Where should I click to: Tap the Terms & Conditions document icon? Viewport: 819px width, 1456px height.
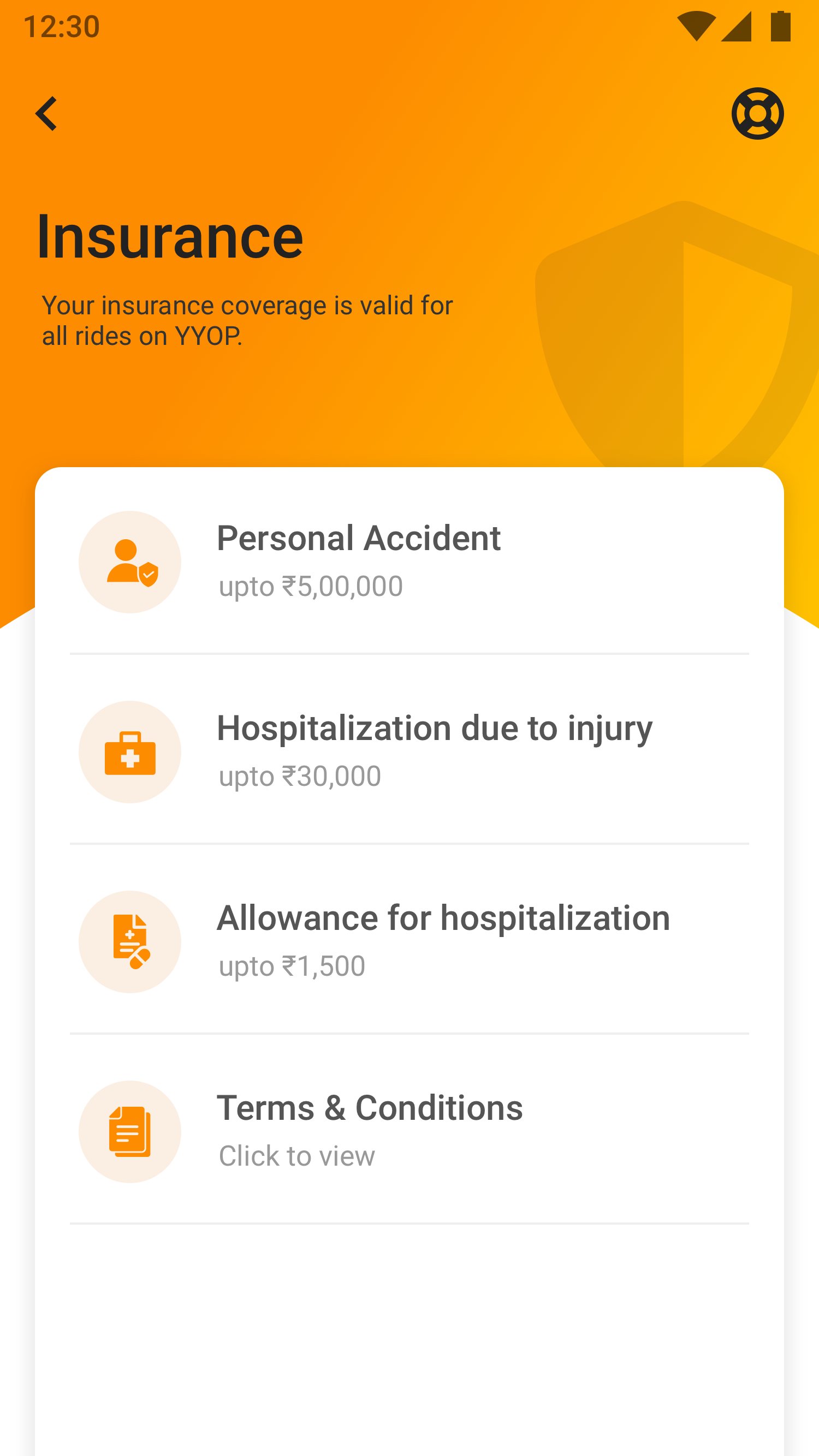tap(130, 1130)
